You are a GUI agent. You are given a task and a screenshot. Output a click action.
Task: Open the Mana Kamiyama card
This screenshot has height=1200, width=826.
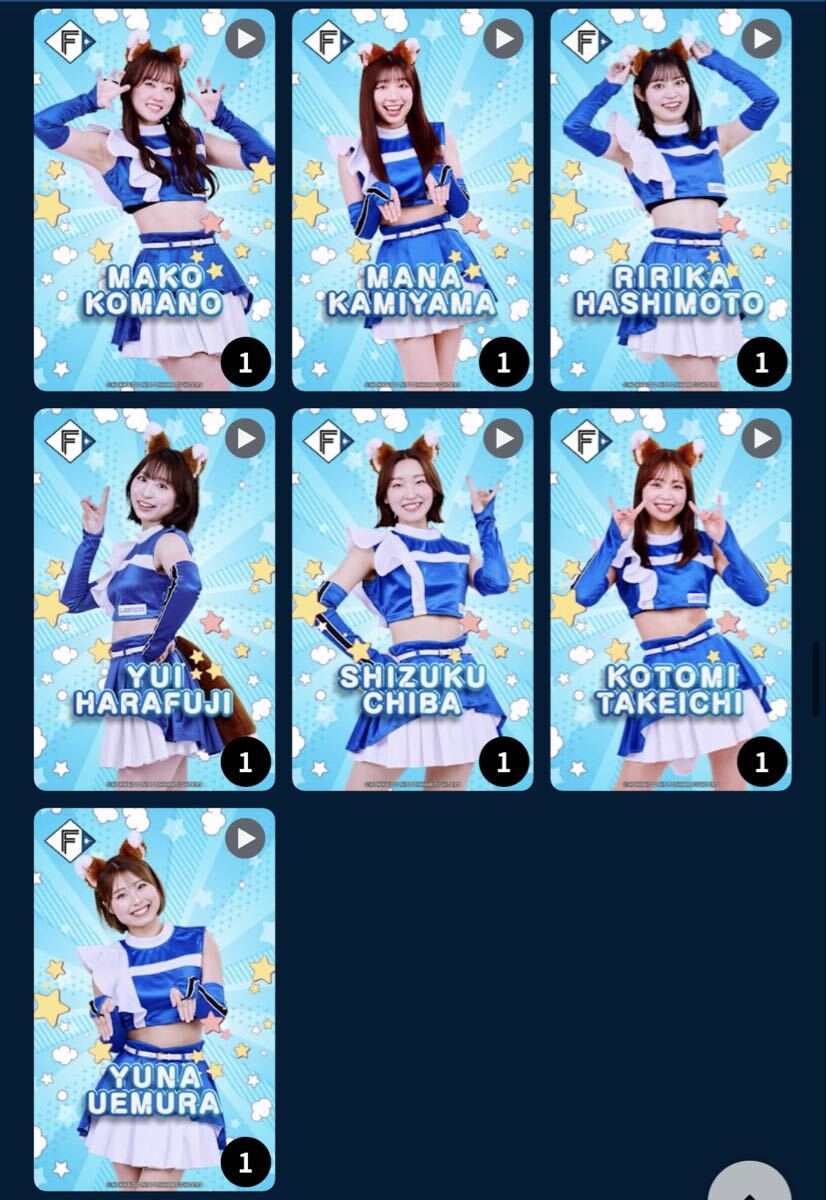[x=412, y=200]
